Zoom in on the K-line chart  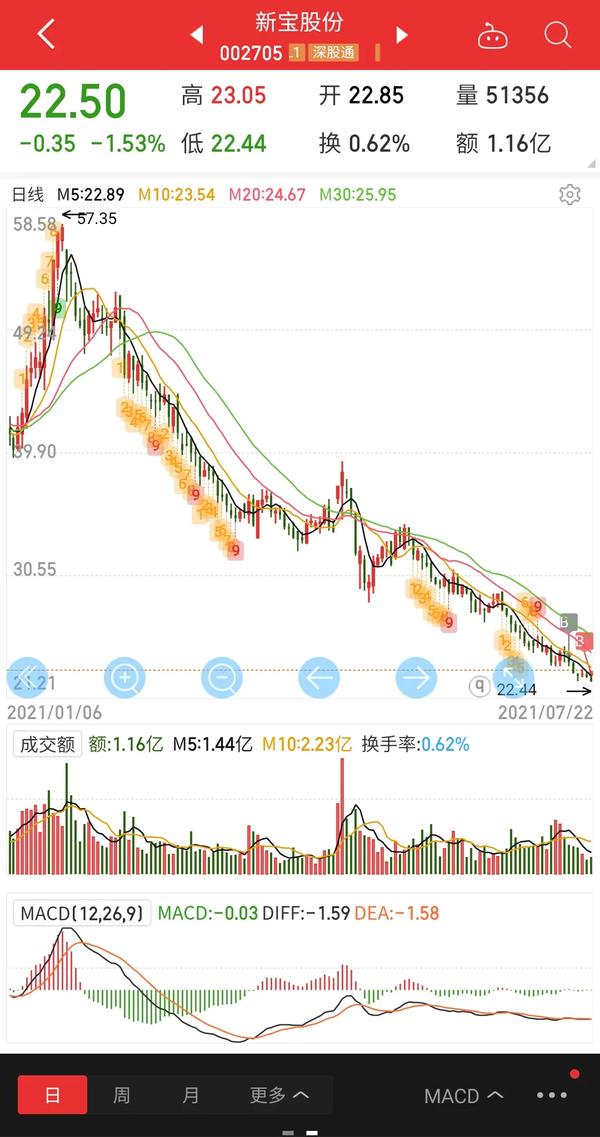(x=125, y=679)
